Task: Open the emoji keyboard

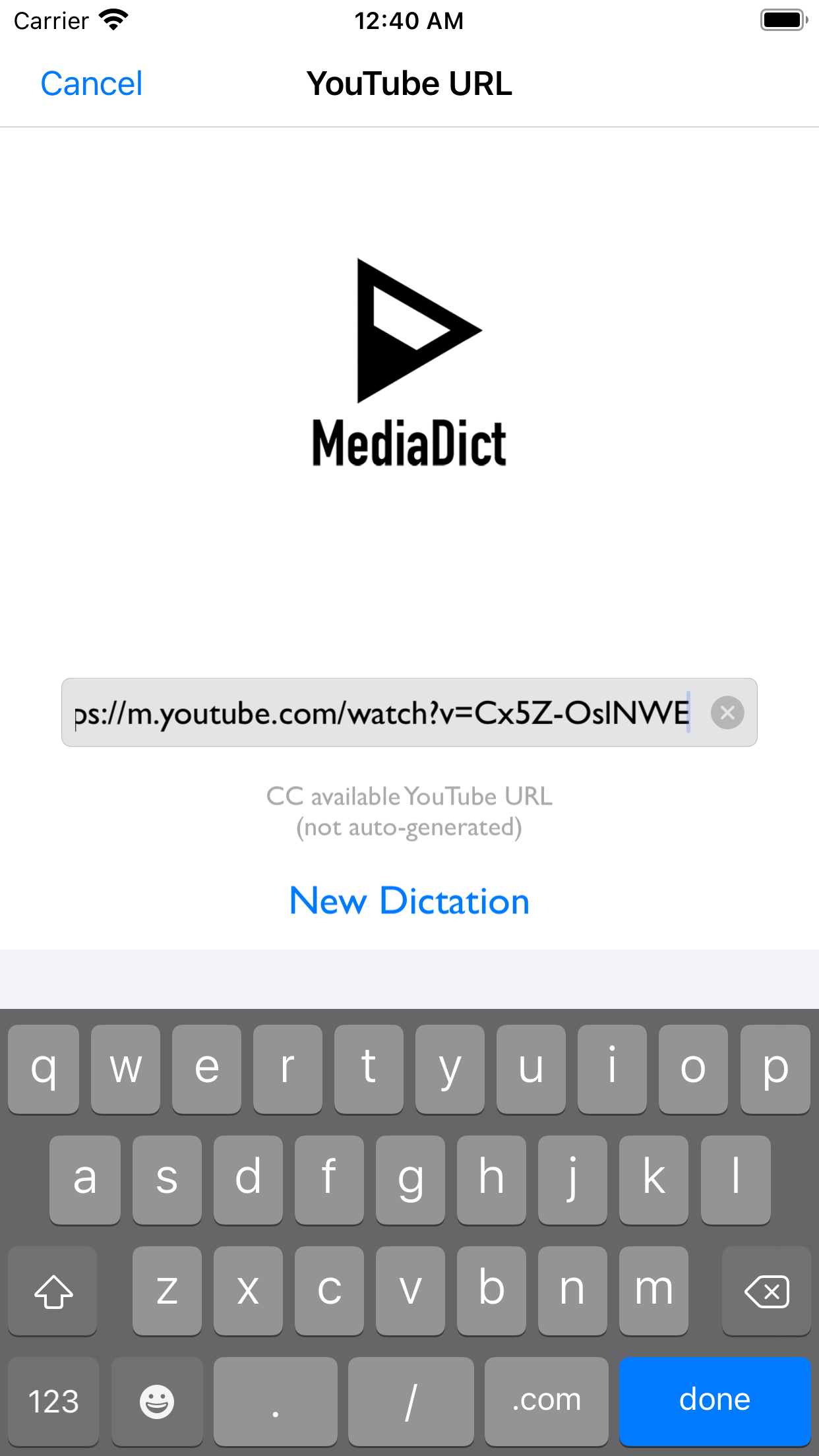Action: tap(156, 1400)
